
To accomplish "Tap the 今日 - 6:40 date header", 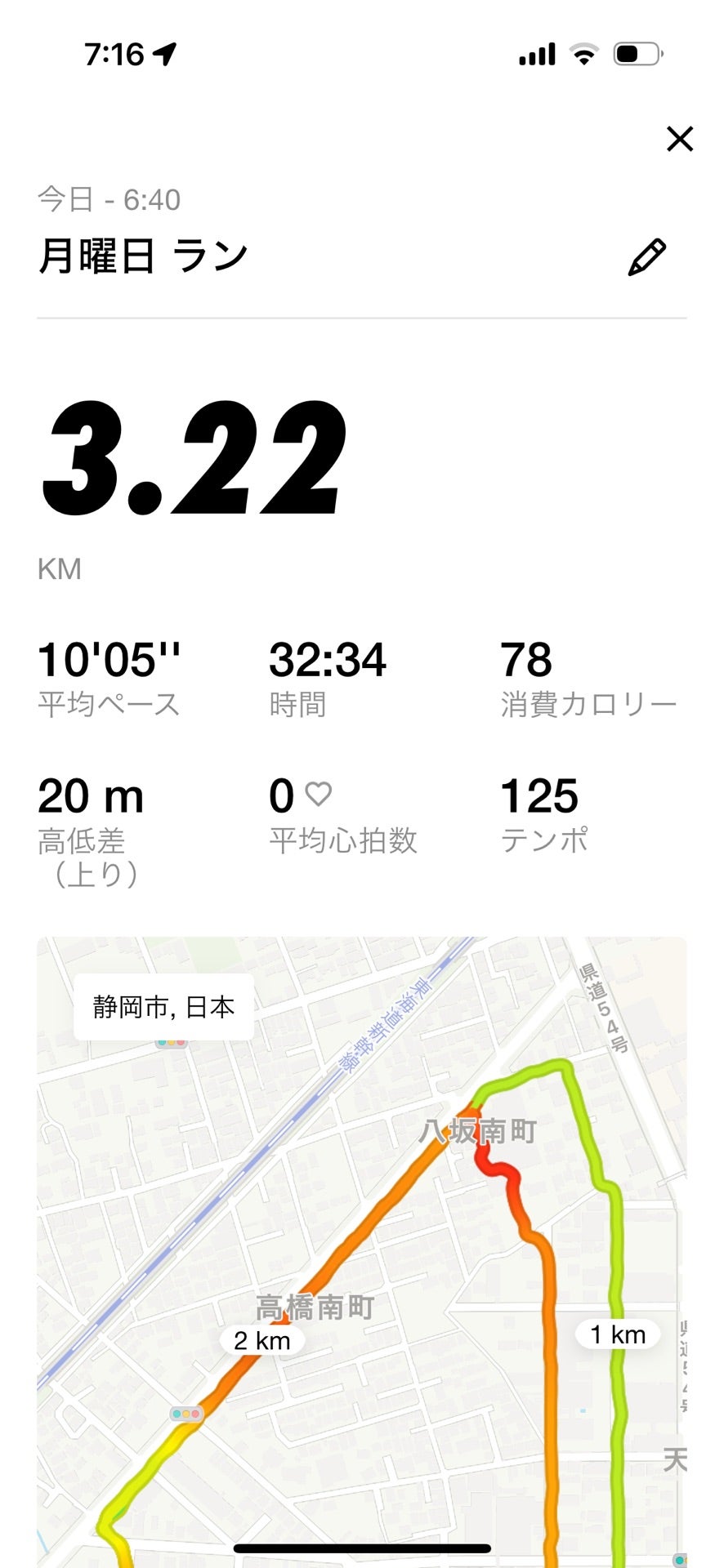I will (109, 197).
